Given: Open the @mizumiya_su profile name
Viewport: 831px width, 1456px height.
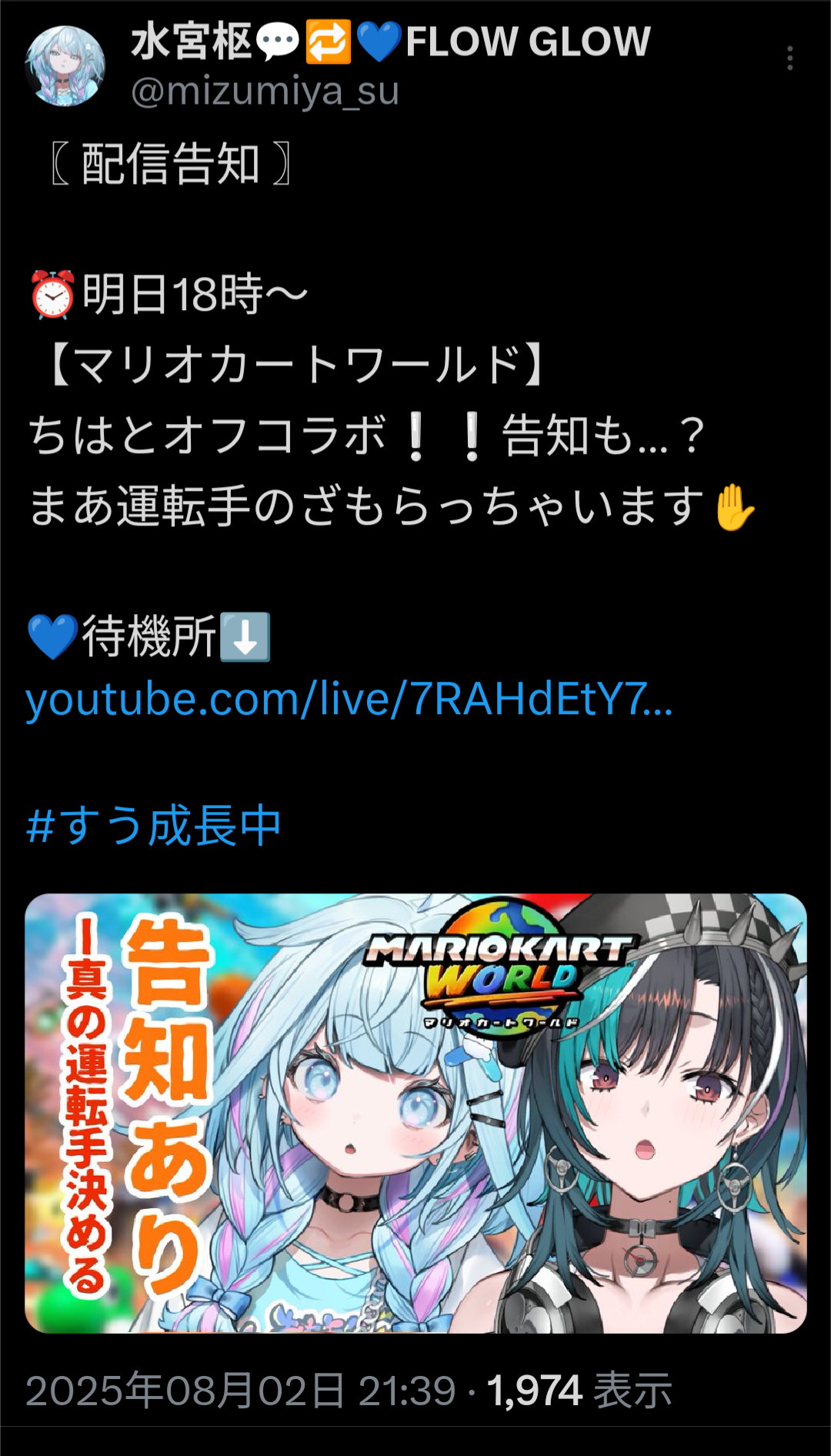Looking at the screenshot, I should [265, 92].
